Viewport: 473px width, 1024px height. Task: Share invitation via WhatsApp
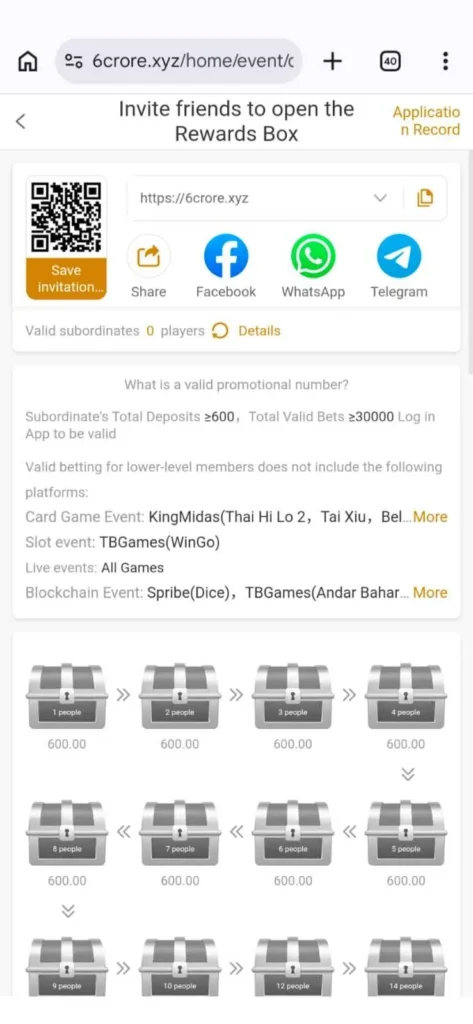coord(313,268)
